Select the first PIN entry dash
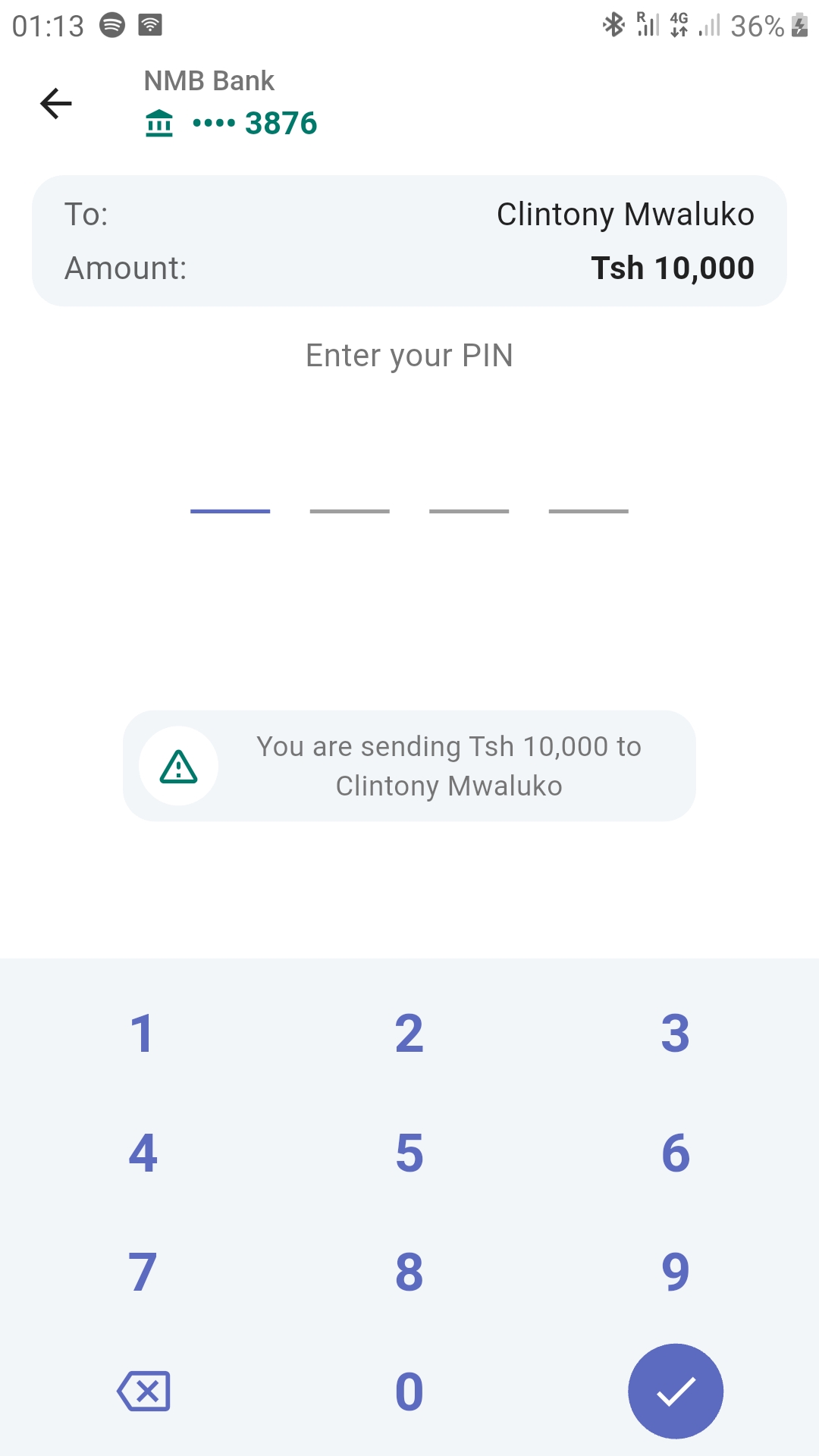The width and height of the screenshot is (819, 1456). coord(231,510)
